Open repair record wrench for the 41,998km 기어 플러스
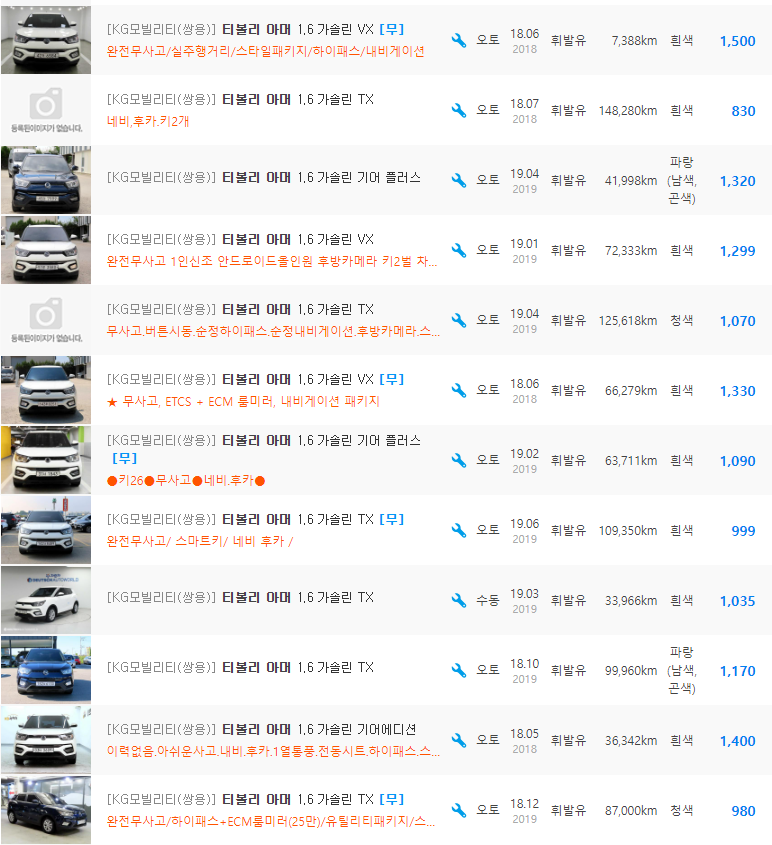This screenshot has width=772, height=845. coord(458,180)
